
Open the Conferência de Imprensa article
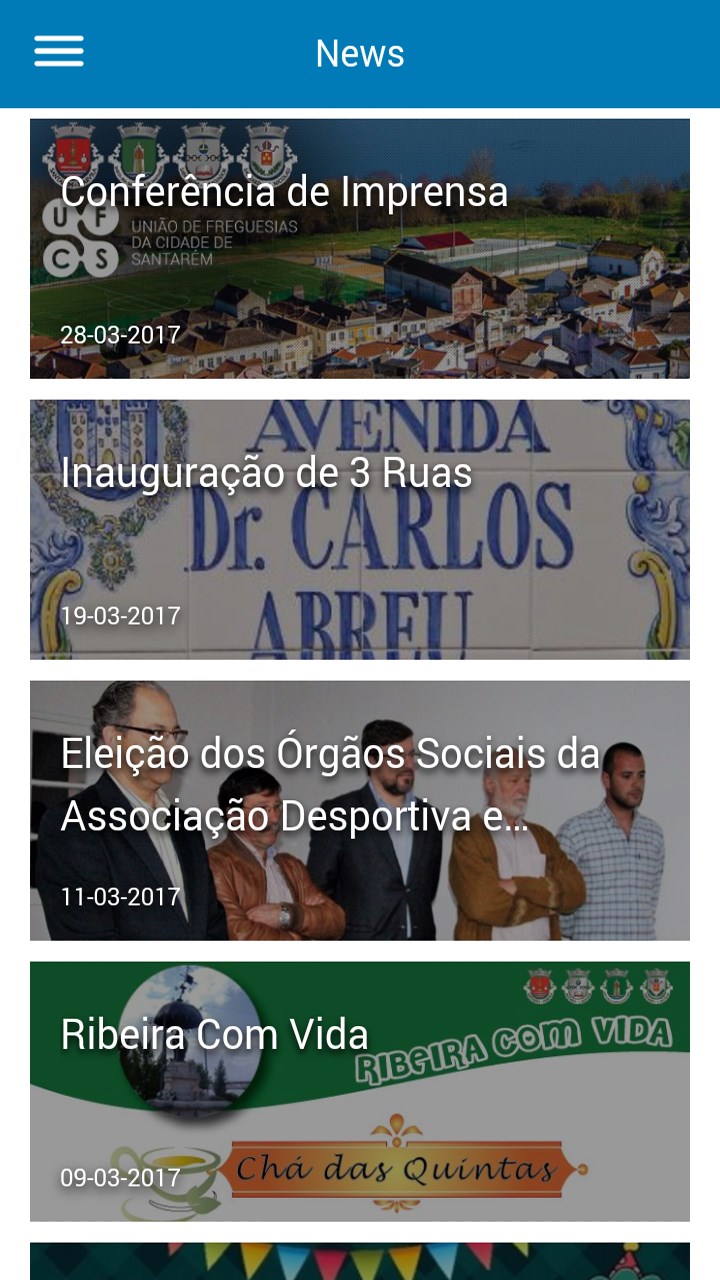click(x=360, y=249)
